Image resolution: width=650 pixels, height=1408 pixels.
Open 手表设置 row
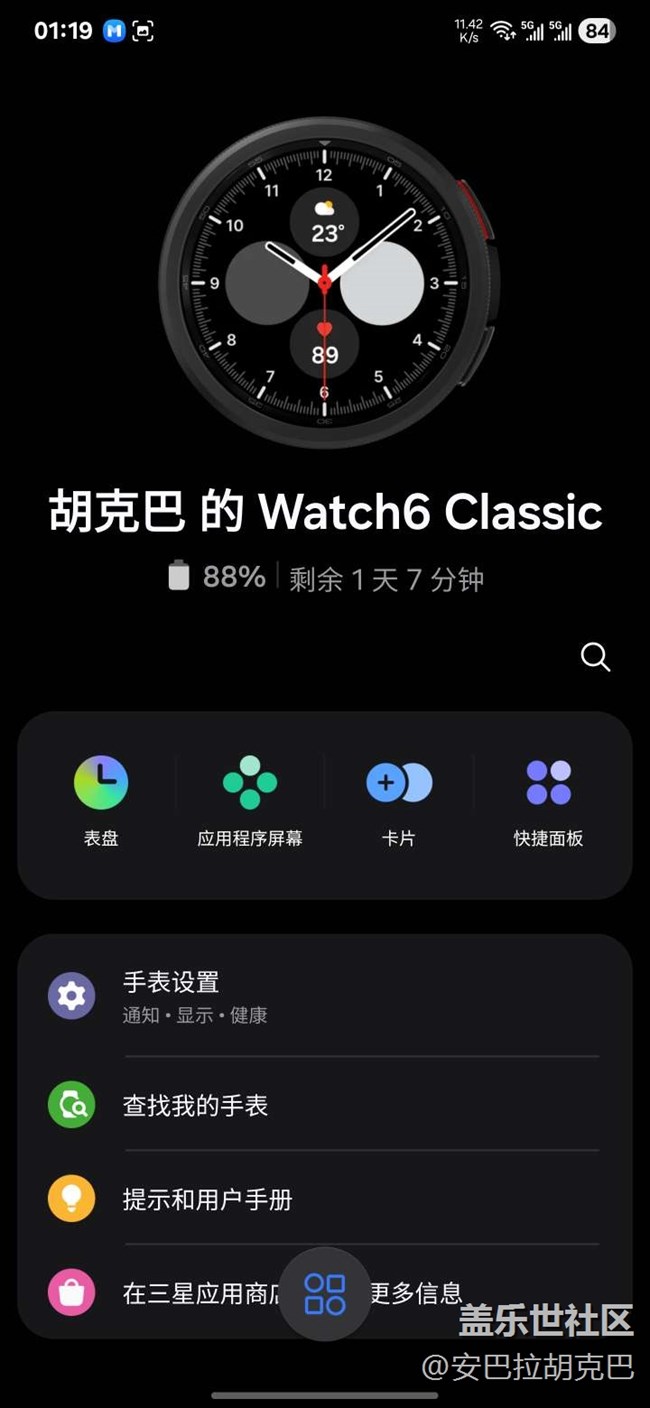click(x=324, y=997)
